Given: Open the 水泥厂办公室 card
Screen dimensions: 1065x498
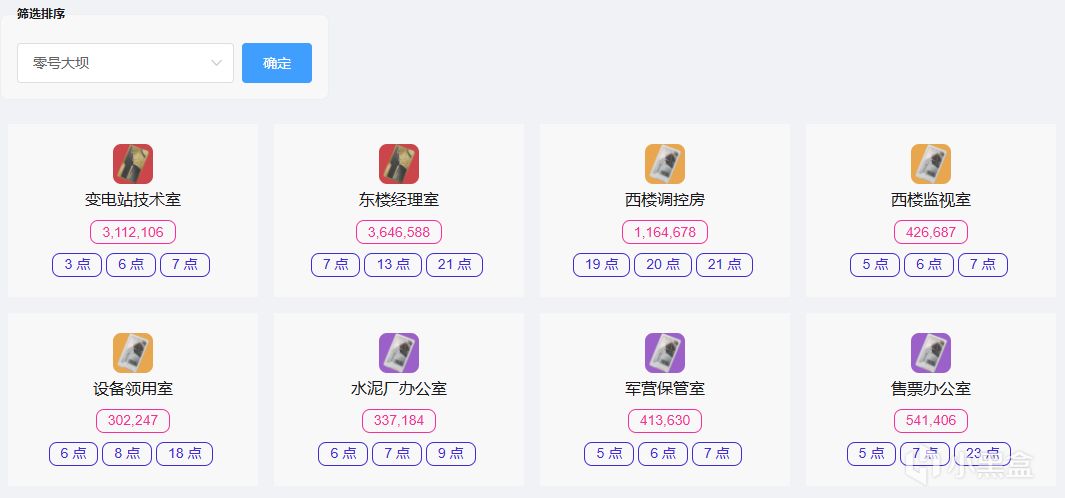Looking at the screenshot, I should pos(399,399).
